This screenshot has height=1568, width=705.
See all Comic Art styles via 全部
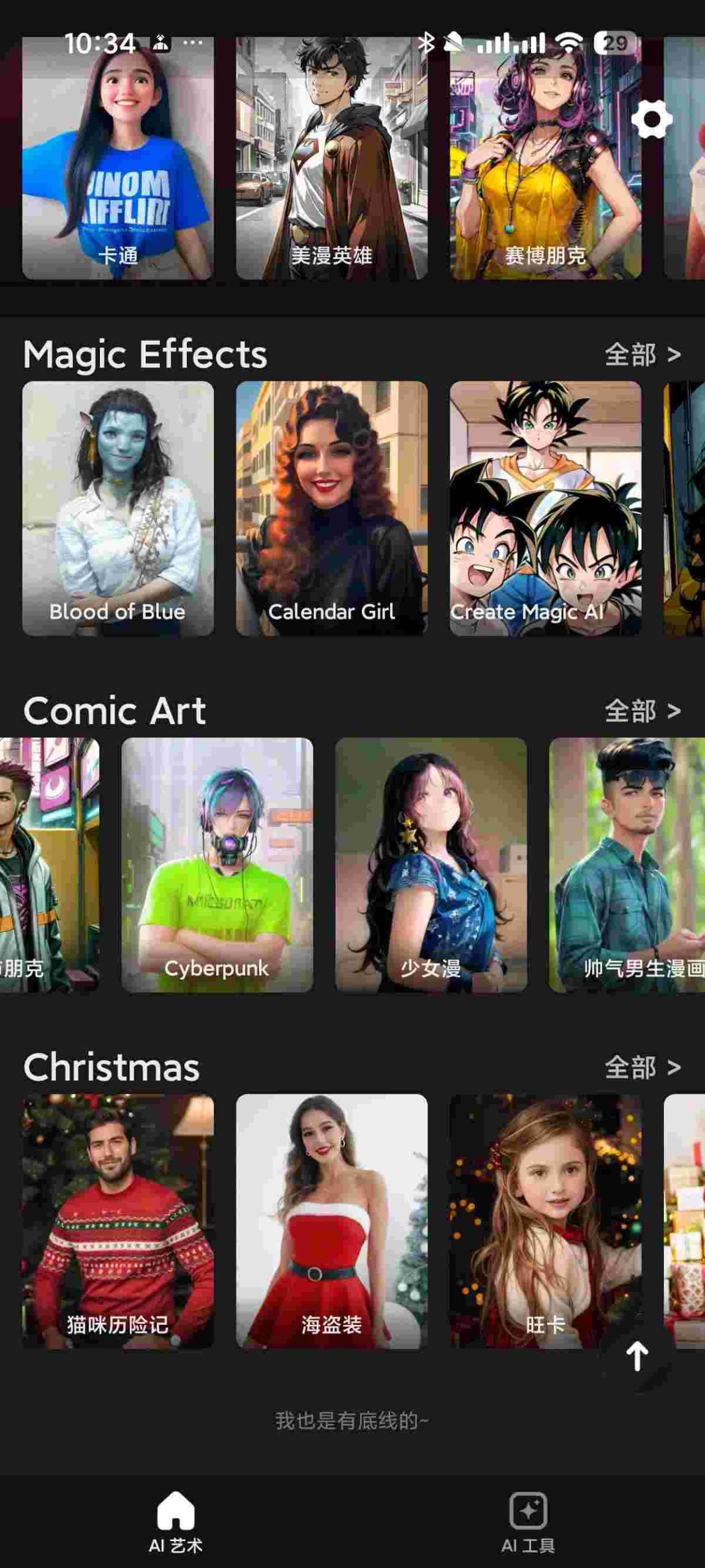tap(642, 711)
